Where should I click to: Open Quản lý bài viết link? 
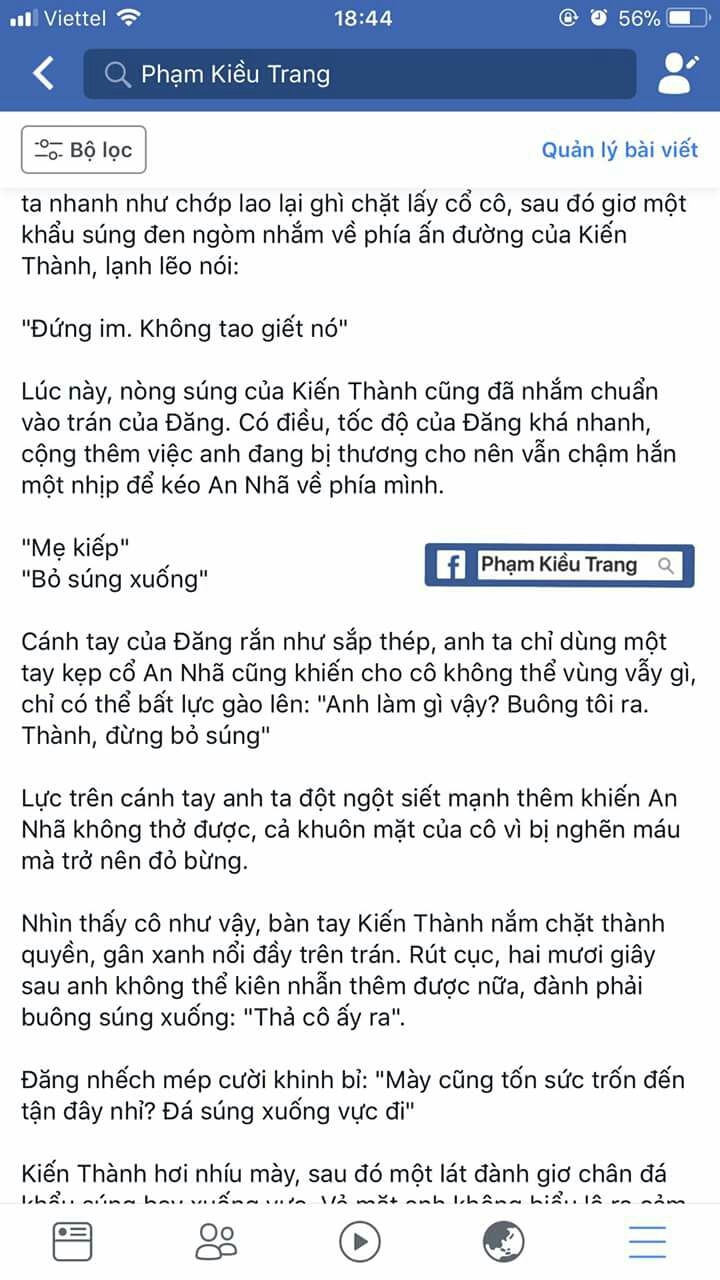619,151
